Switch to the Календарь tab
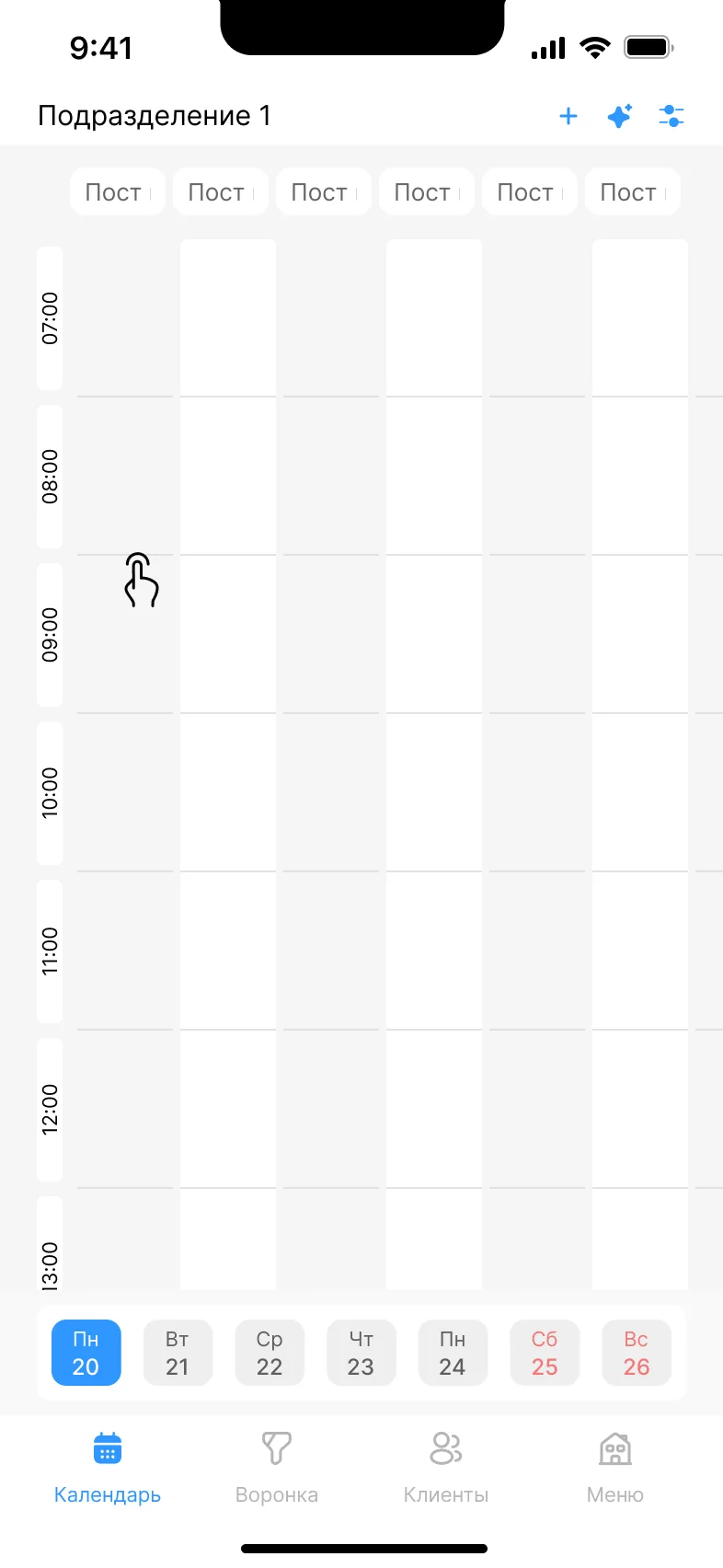 tap(108, 1468)
